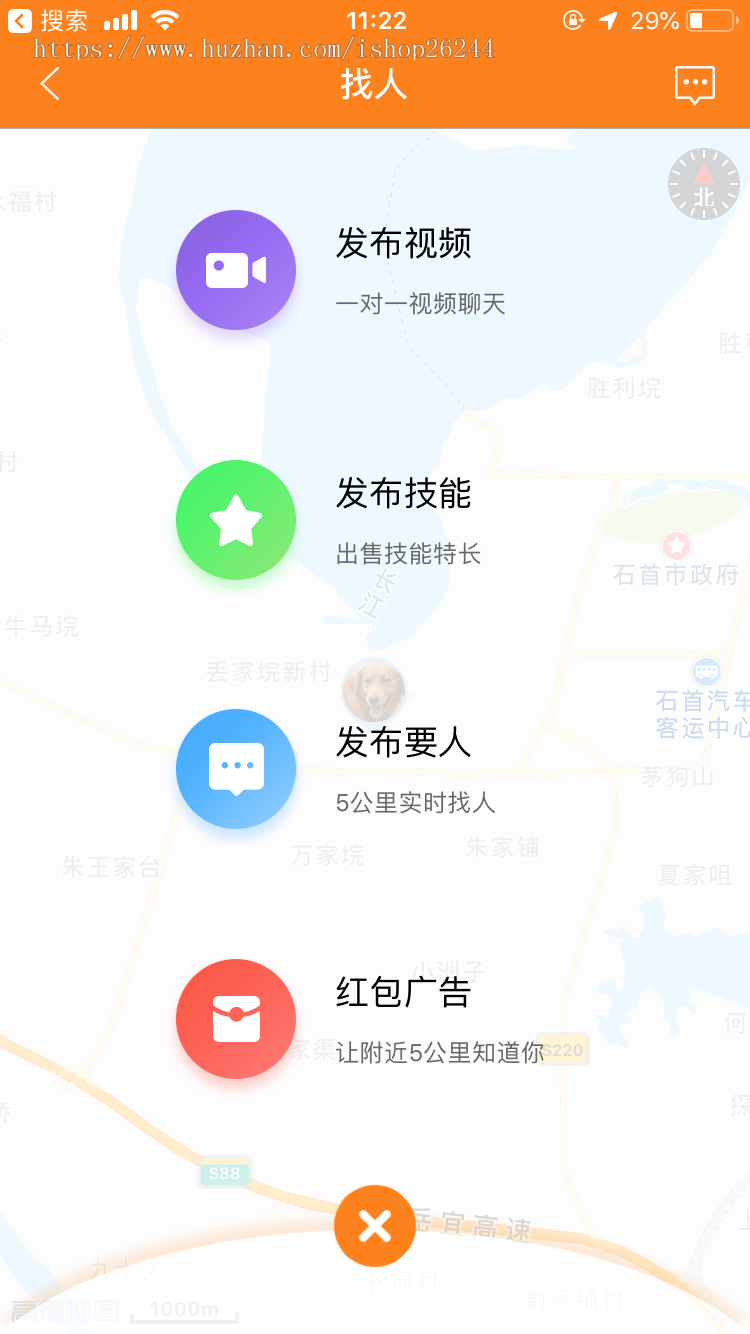Tap the dog avatar thumbnail on map
The width and height of the screenshot is (750, 1334).
[x=373, y=689]
